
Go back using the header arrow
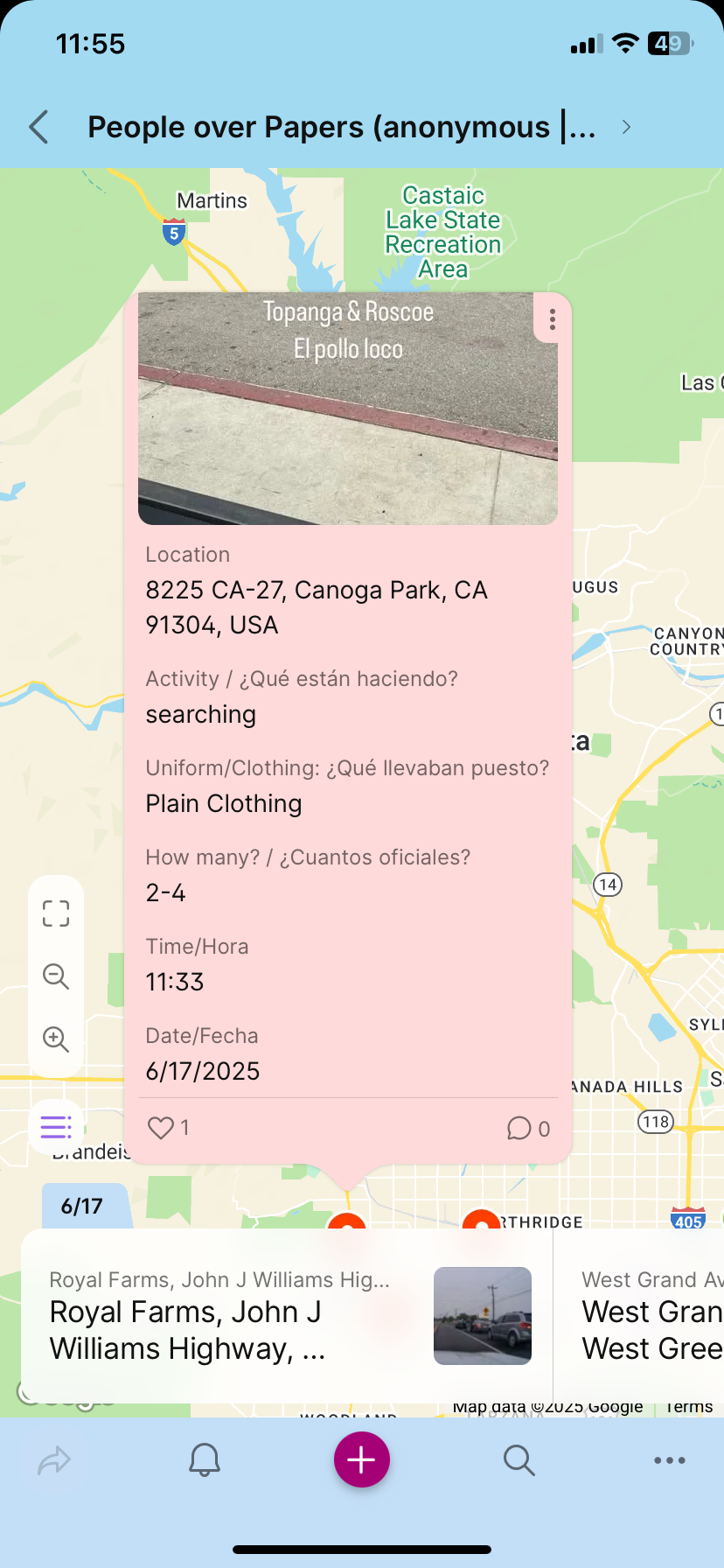[39, 128]
